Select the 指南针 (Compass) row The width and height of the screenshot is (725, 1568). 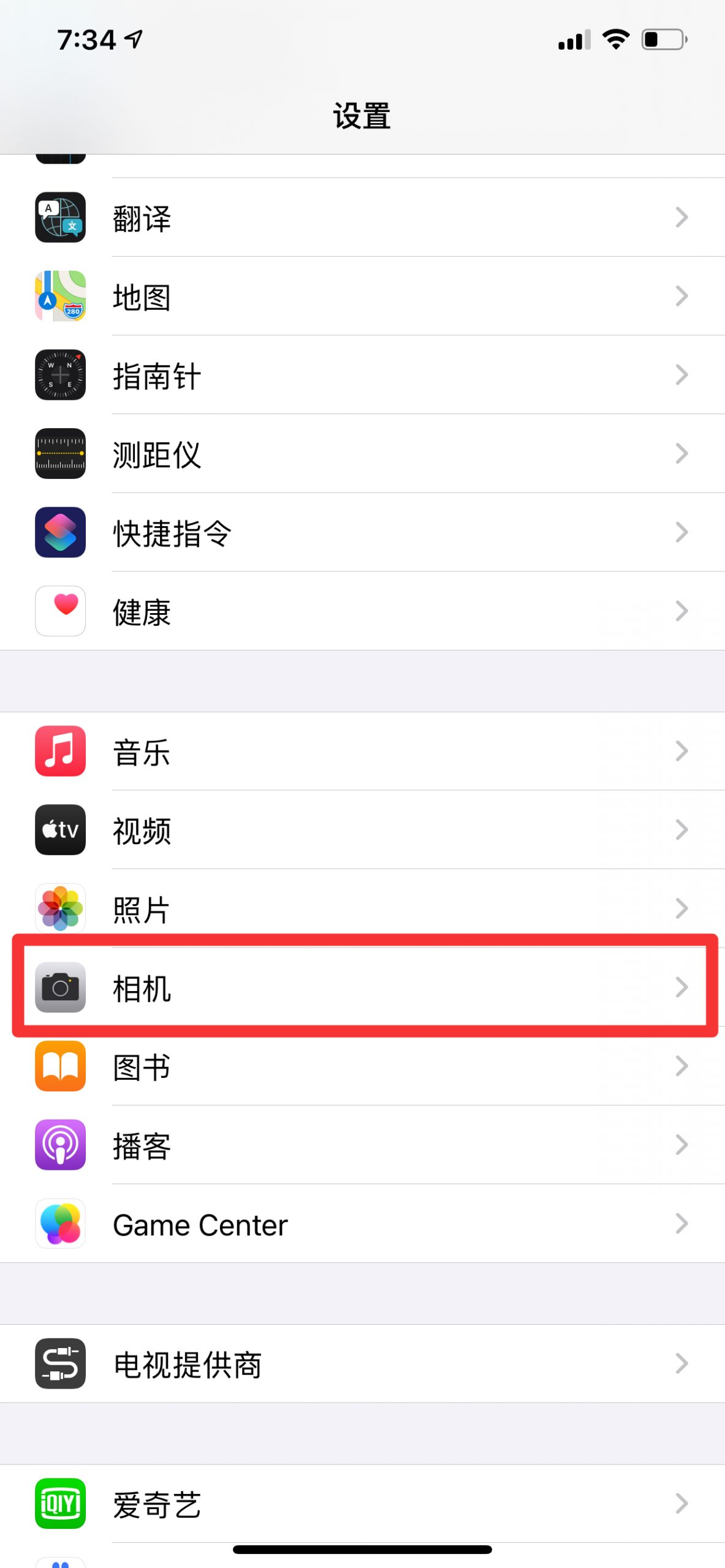click(x=362, y=375)
